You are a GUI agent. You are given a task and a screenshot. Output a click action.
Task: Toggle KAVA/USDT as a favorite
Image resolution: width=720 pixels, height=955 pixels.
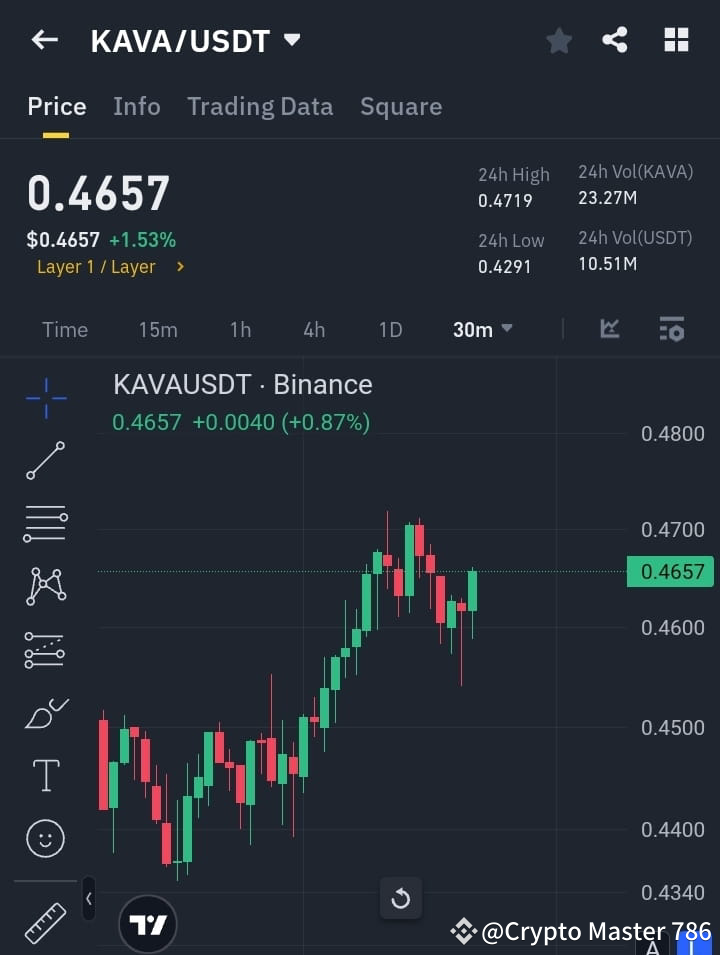point(558,40)
